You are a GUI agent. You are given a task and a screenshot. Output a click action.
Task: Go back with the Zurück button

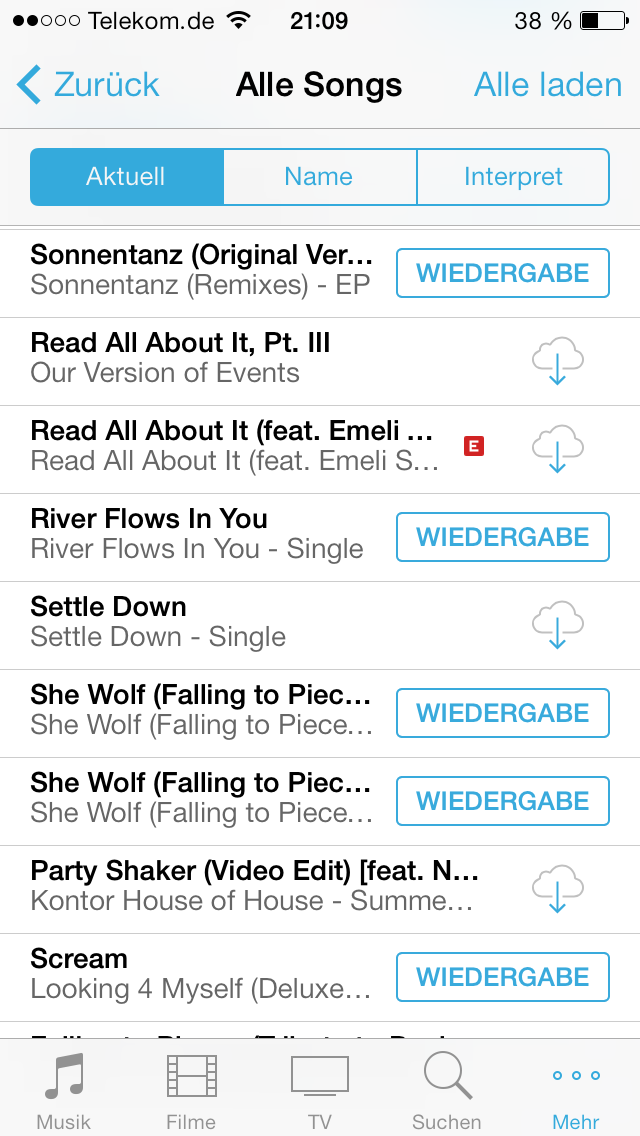(x=88, y=85)
